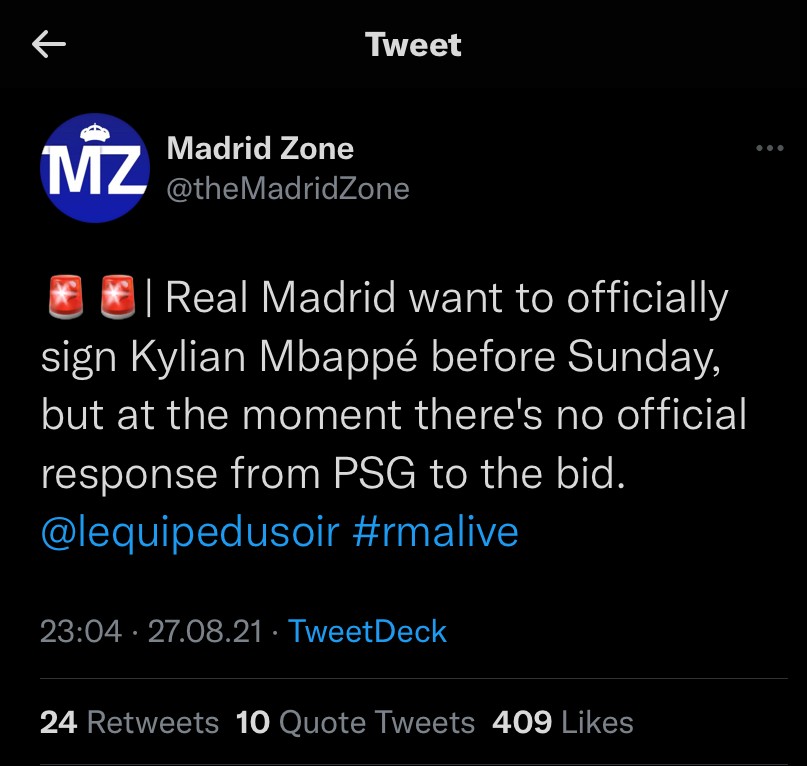Screen dimensions: 807x766
Task: Open the @lequipedusoir mention
Action: click(190, 532)
